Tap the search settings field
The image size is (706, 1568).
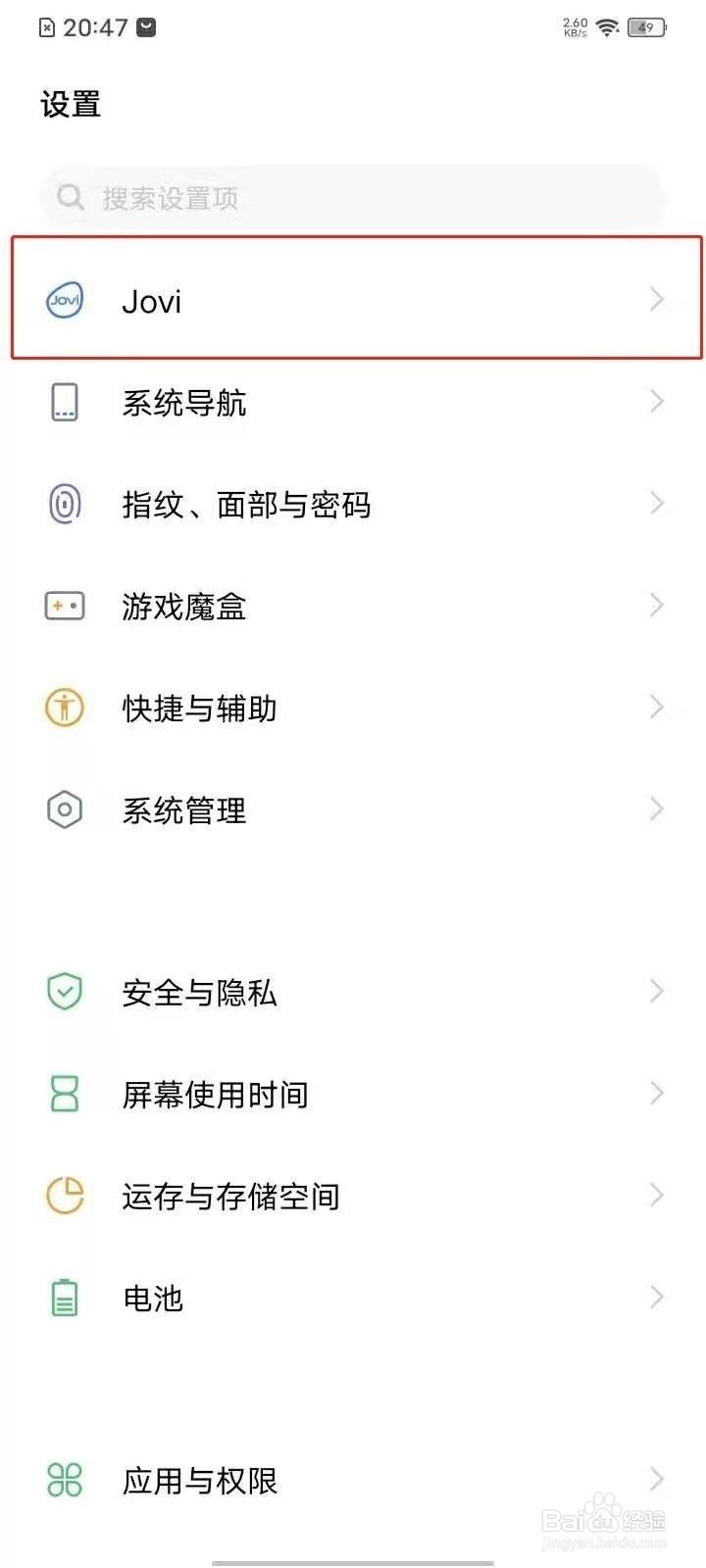pyautogui.click(x=353, y=198)
